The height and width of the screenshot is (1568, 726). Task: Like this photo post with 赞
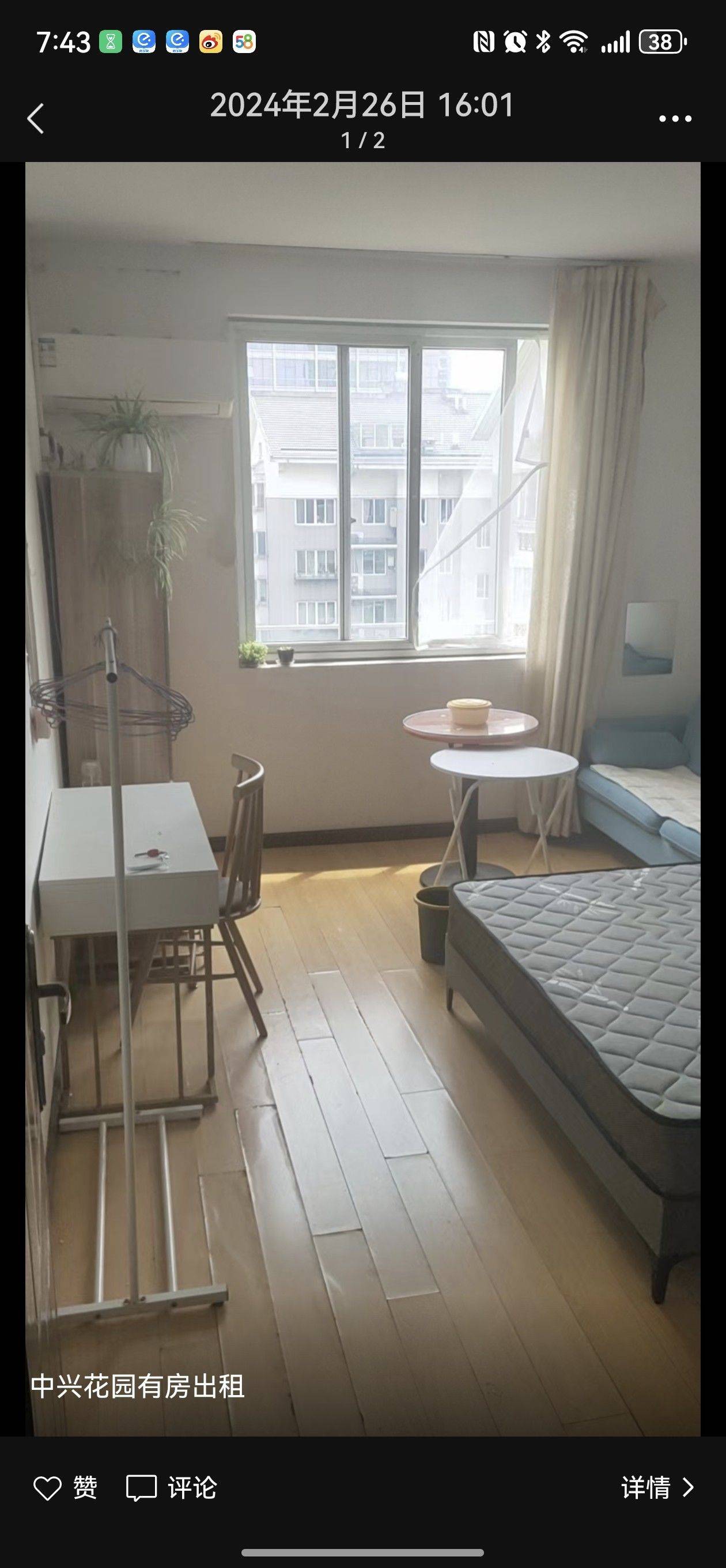point(65,1488)
